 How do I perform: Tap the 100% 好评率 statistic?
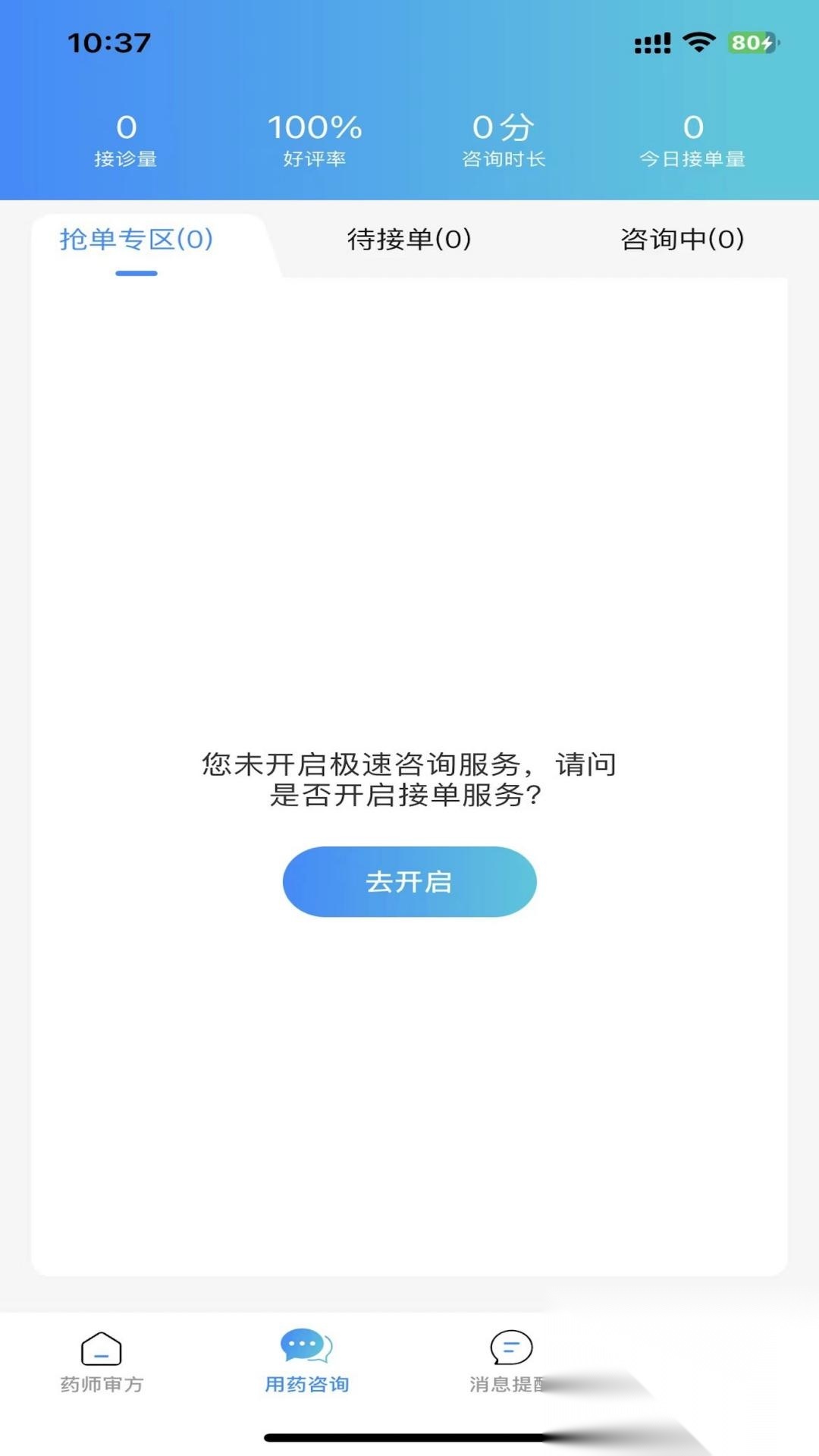coord(316,139)
